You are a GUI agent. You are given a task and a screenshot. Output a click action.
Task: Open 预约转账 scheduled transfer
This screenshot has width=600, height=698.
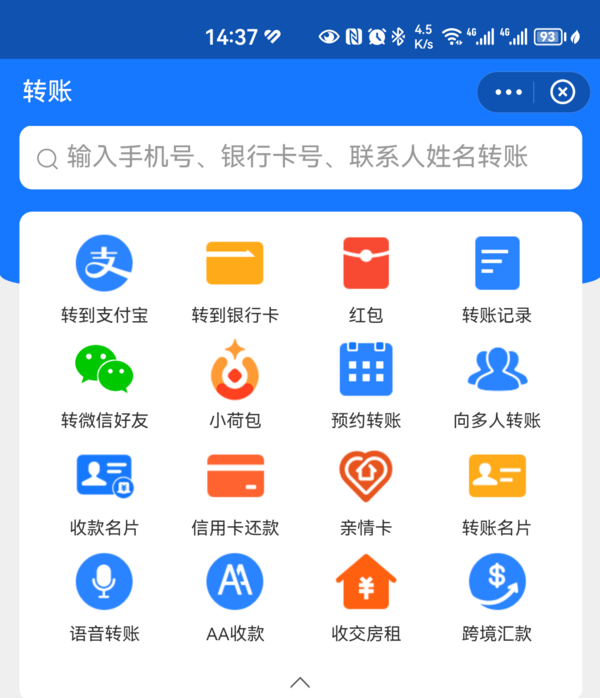pyautogui.click(x=366, y=385)
